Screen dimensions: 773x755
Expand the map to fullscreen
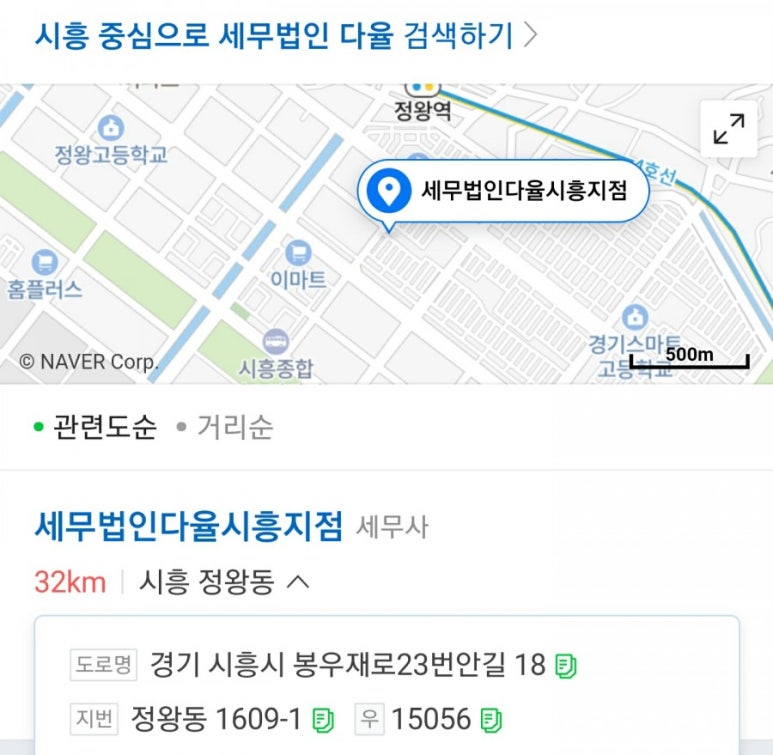(728, 128)
